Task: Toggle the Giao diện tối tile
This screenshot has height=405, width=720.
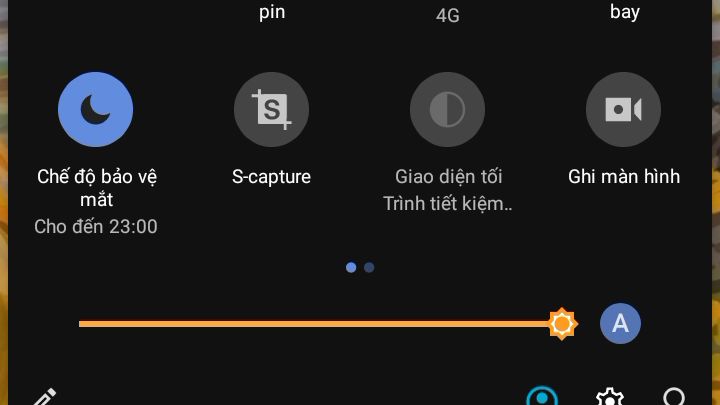Action: (x=447, y=109)
